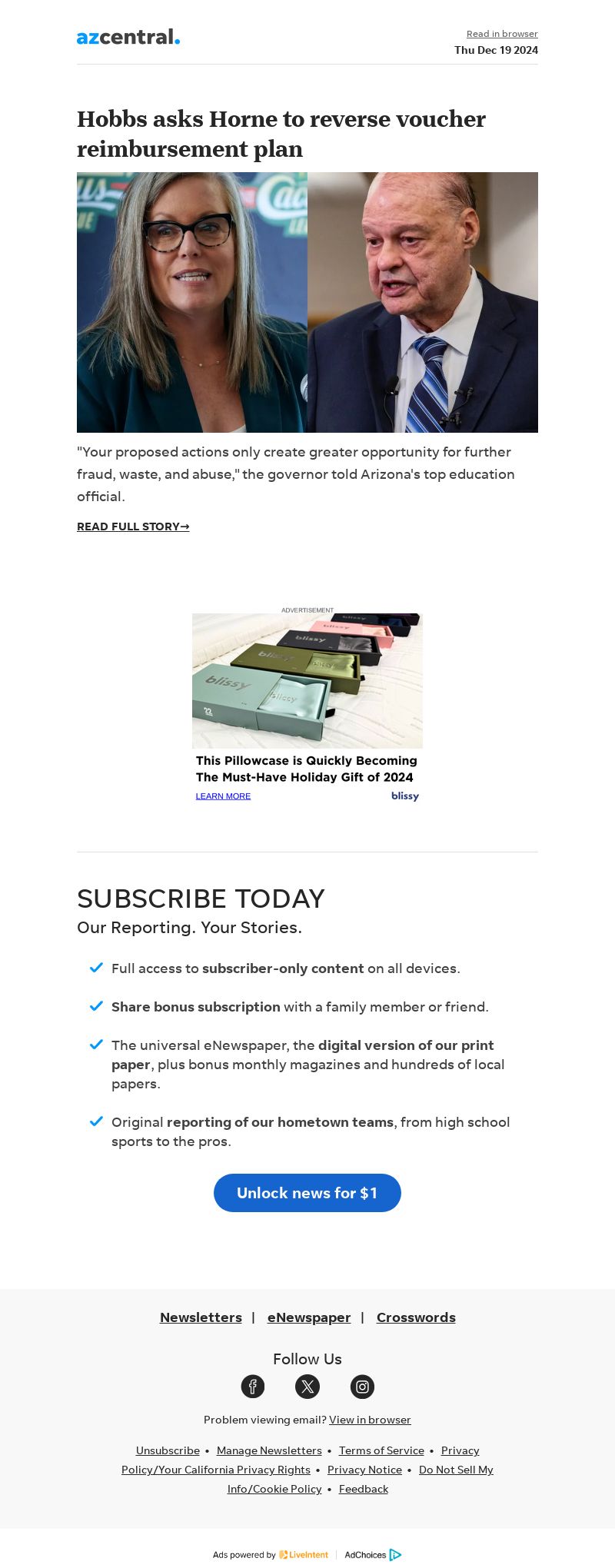Open the Newsletters link

point(201,1317)
